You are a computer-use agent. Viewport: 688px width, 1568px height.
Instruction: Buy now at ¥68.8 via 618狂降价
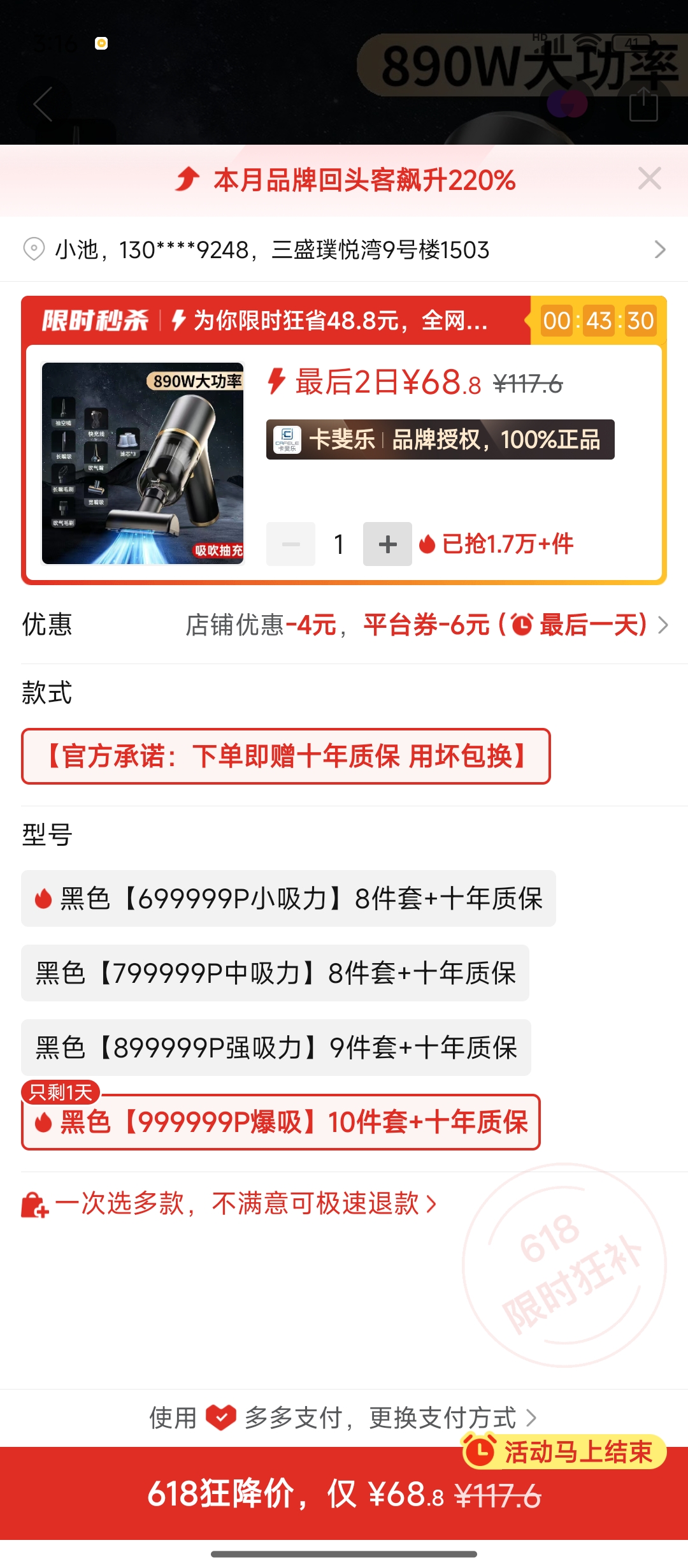[x=344, y=1493]
